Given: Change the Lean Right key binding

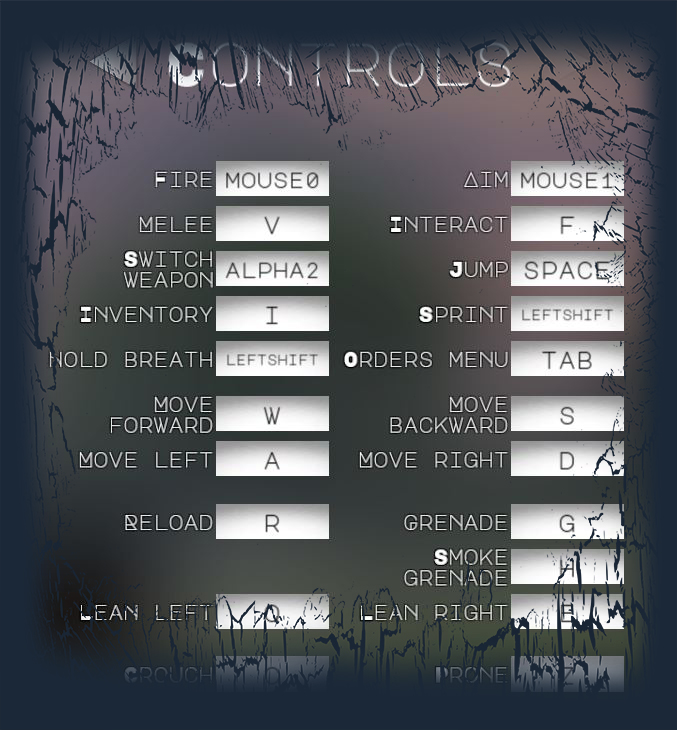Looking at the screenshot, I should (567, 612).
